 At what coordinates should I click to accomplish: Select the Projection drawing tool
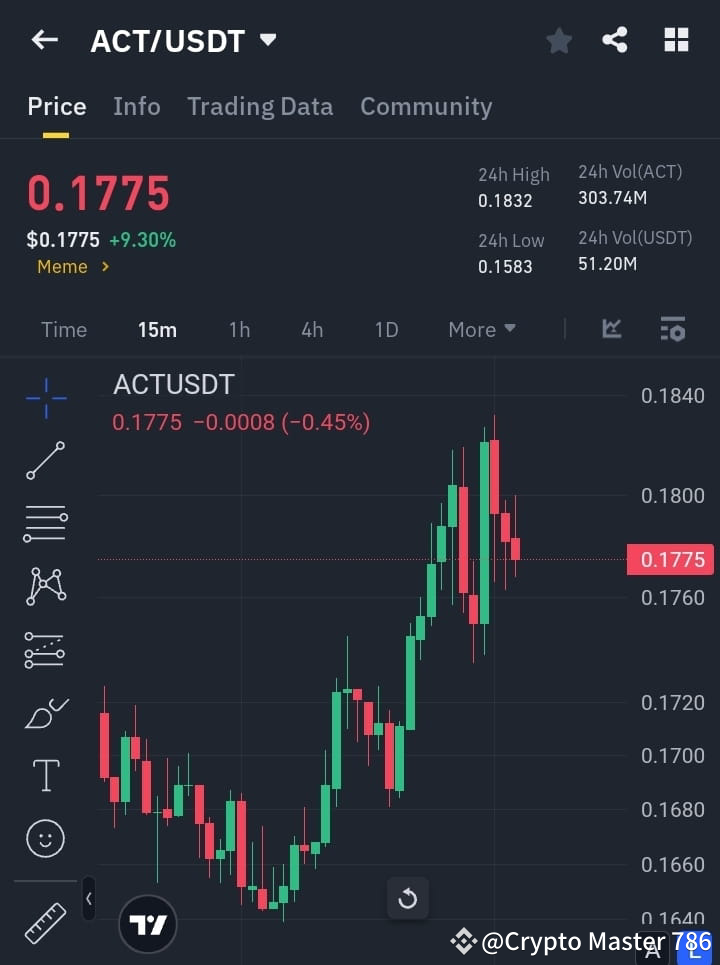click(44, 650)
